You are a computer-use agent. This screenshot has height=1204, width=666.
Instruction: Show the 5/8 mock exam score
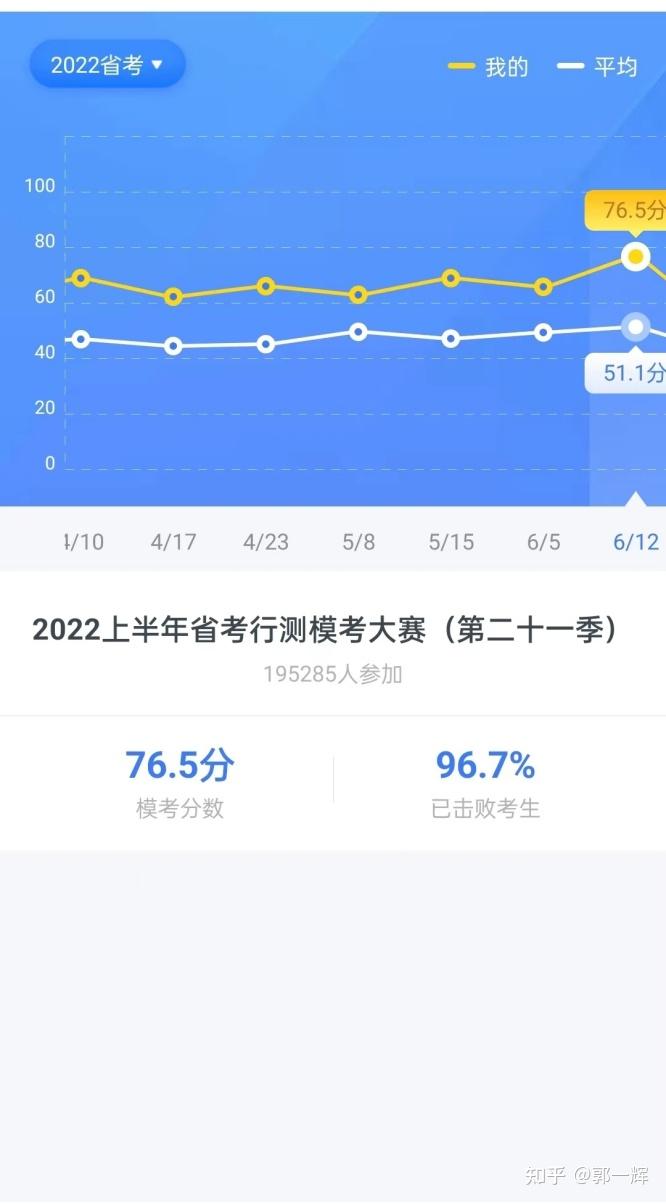pyautogui.click(x=358, y=542)
